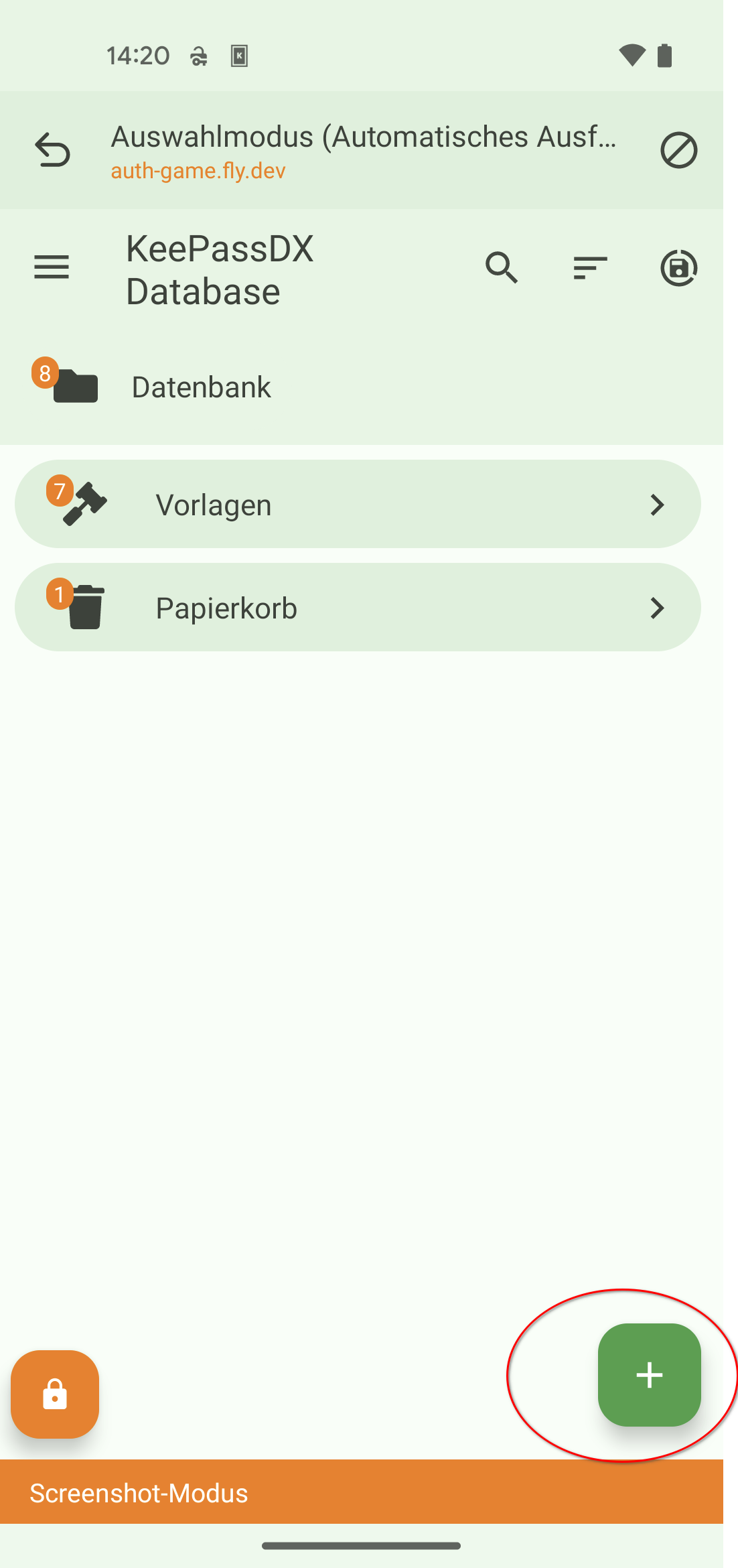Open the Vorlagen group

coord(358,505)
